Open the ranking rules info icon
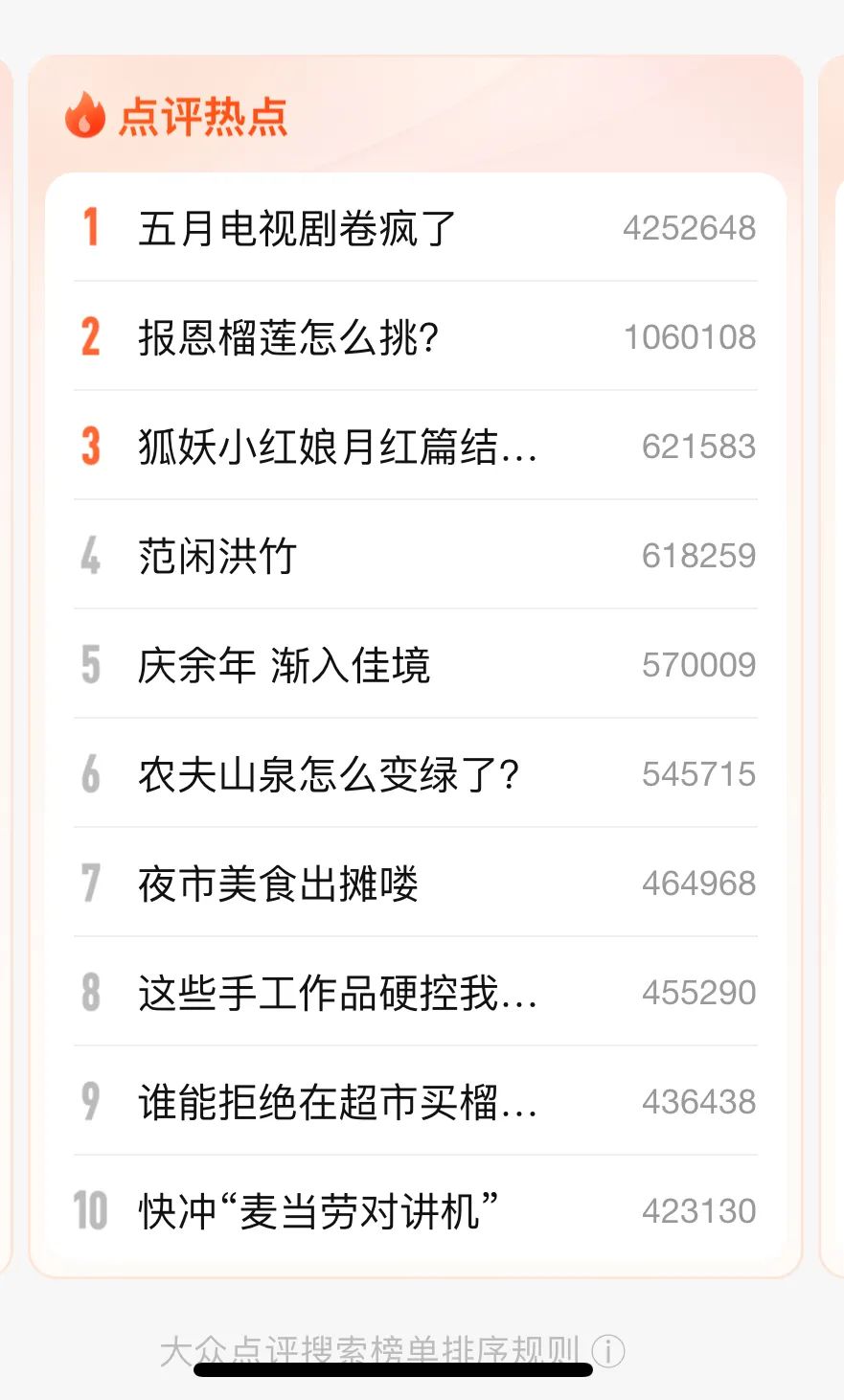Viewport: 844px width, 1400px height. click(608, 1351)
